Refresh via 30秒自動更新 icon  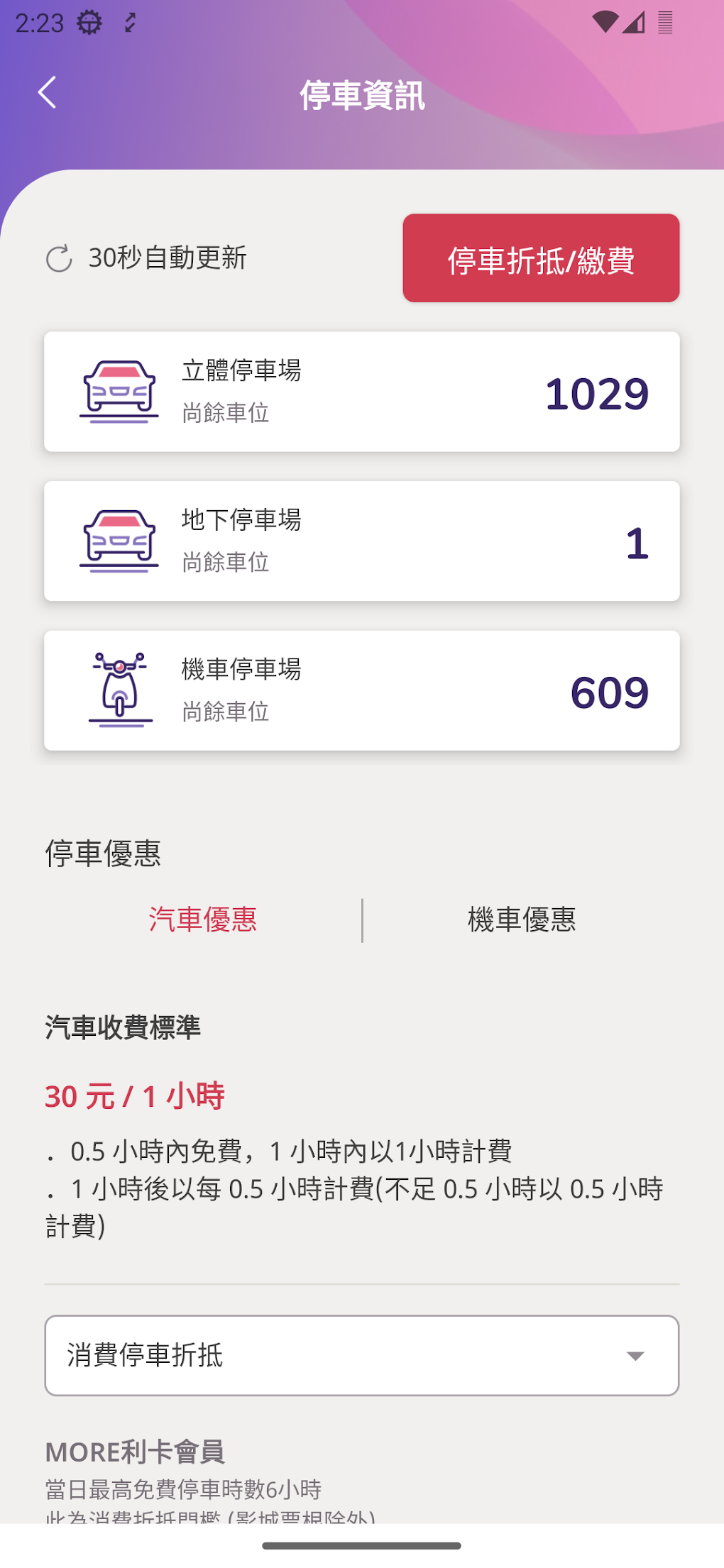(x=59, y=259)
